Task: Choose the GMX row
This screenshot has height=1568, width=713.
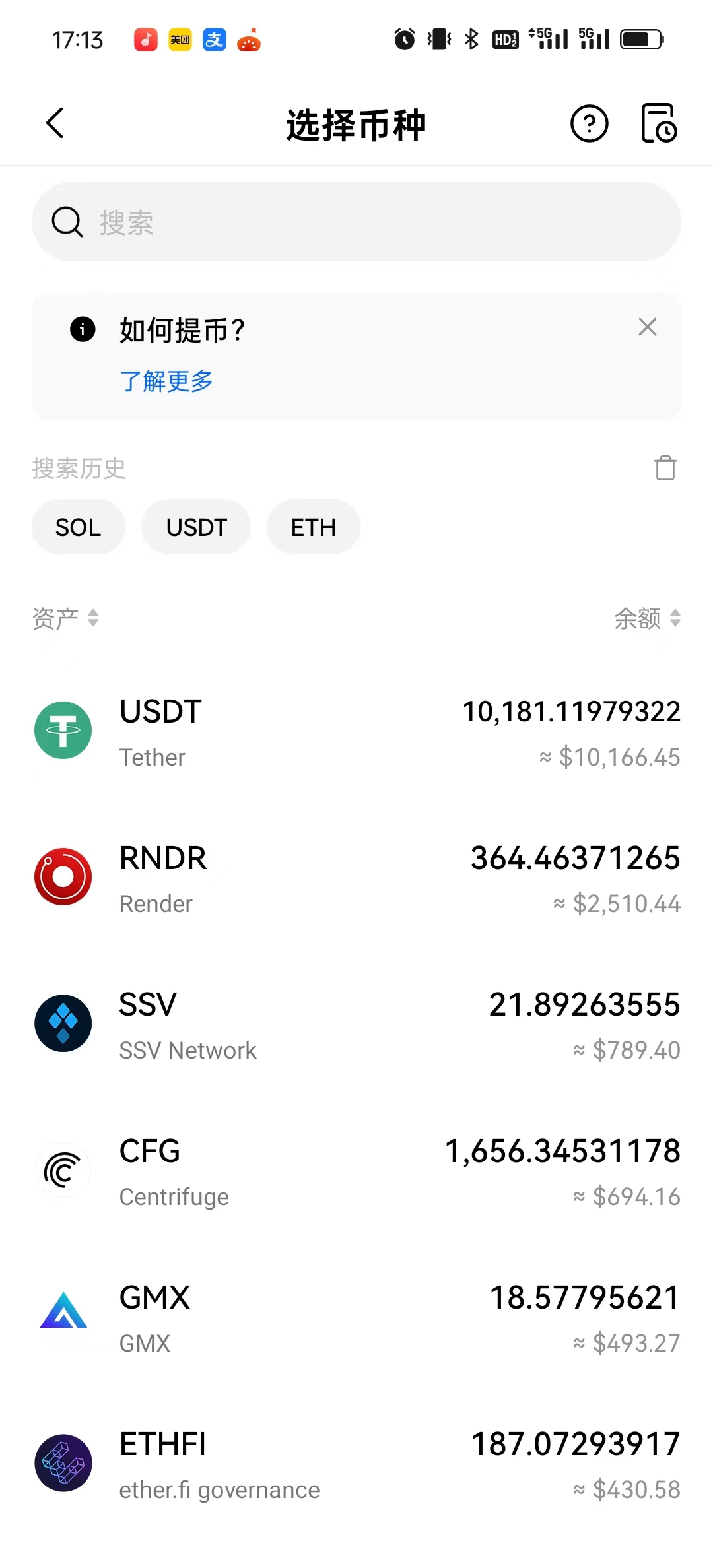Action: [x=356, y=1317]
